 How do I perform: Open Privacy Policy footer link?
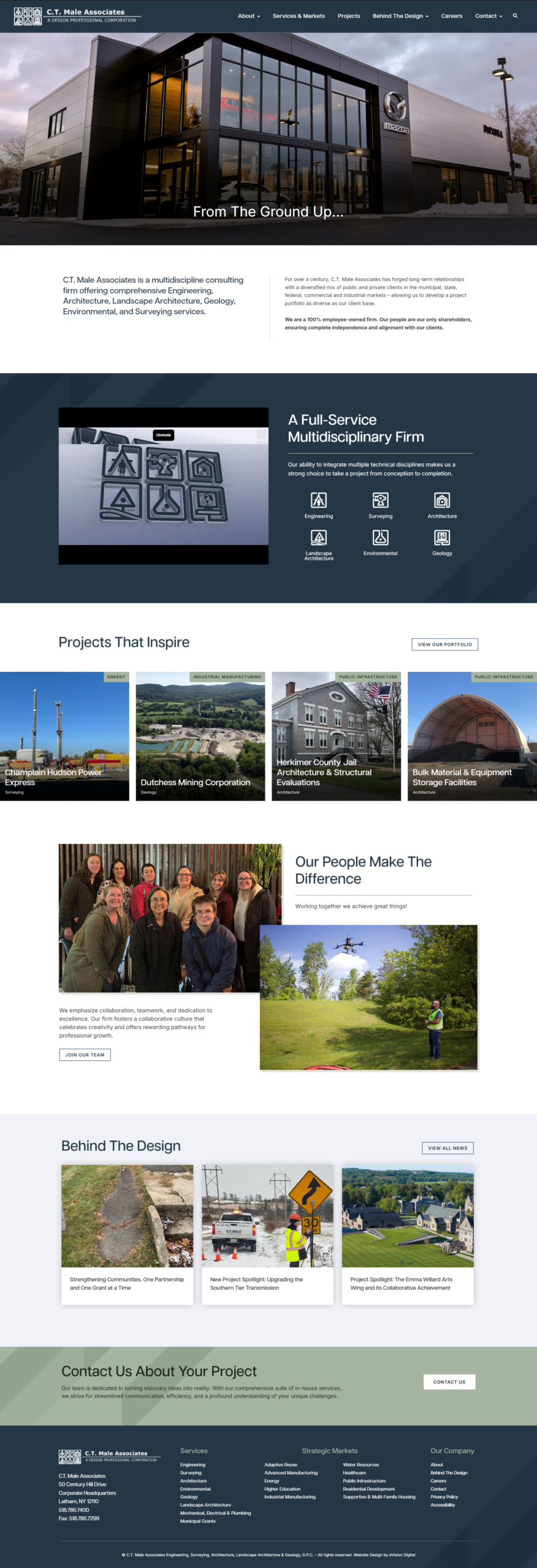click(444, 1497)
